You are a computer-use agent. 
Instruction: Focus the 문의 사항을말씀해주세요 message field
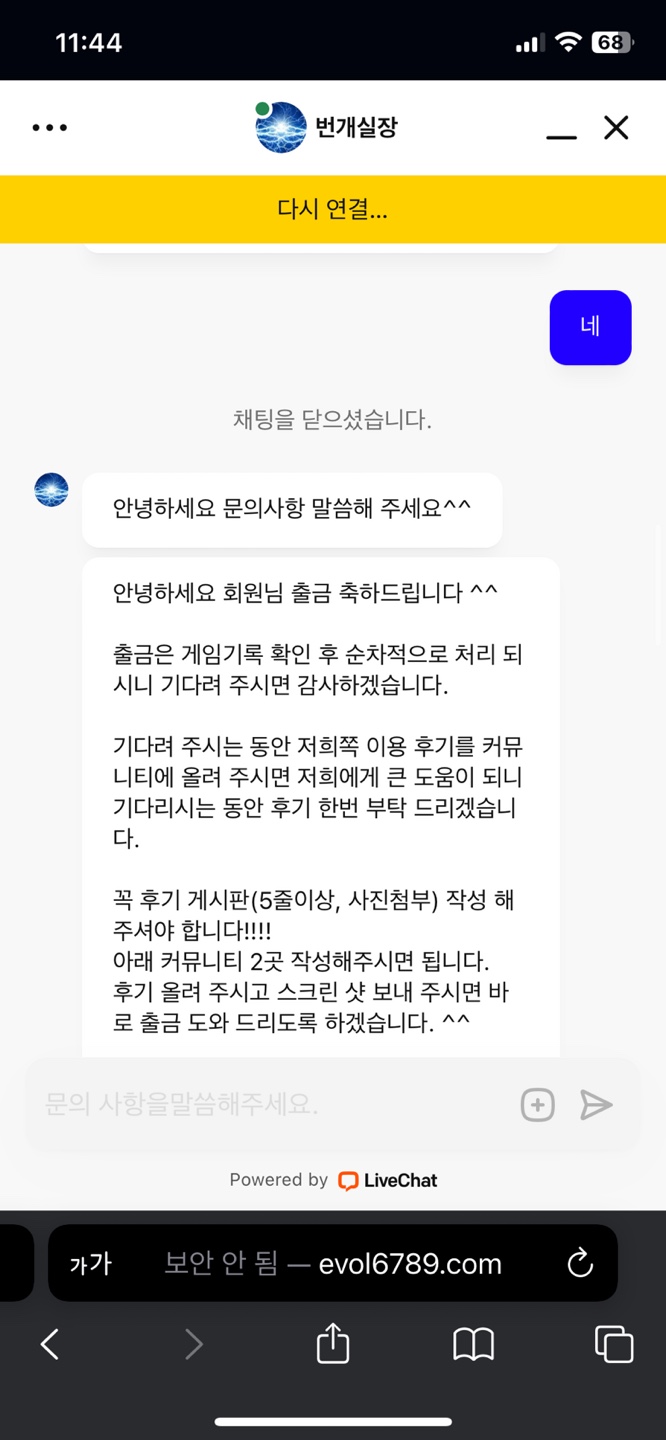pos(270,1104)
